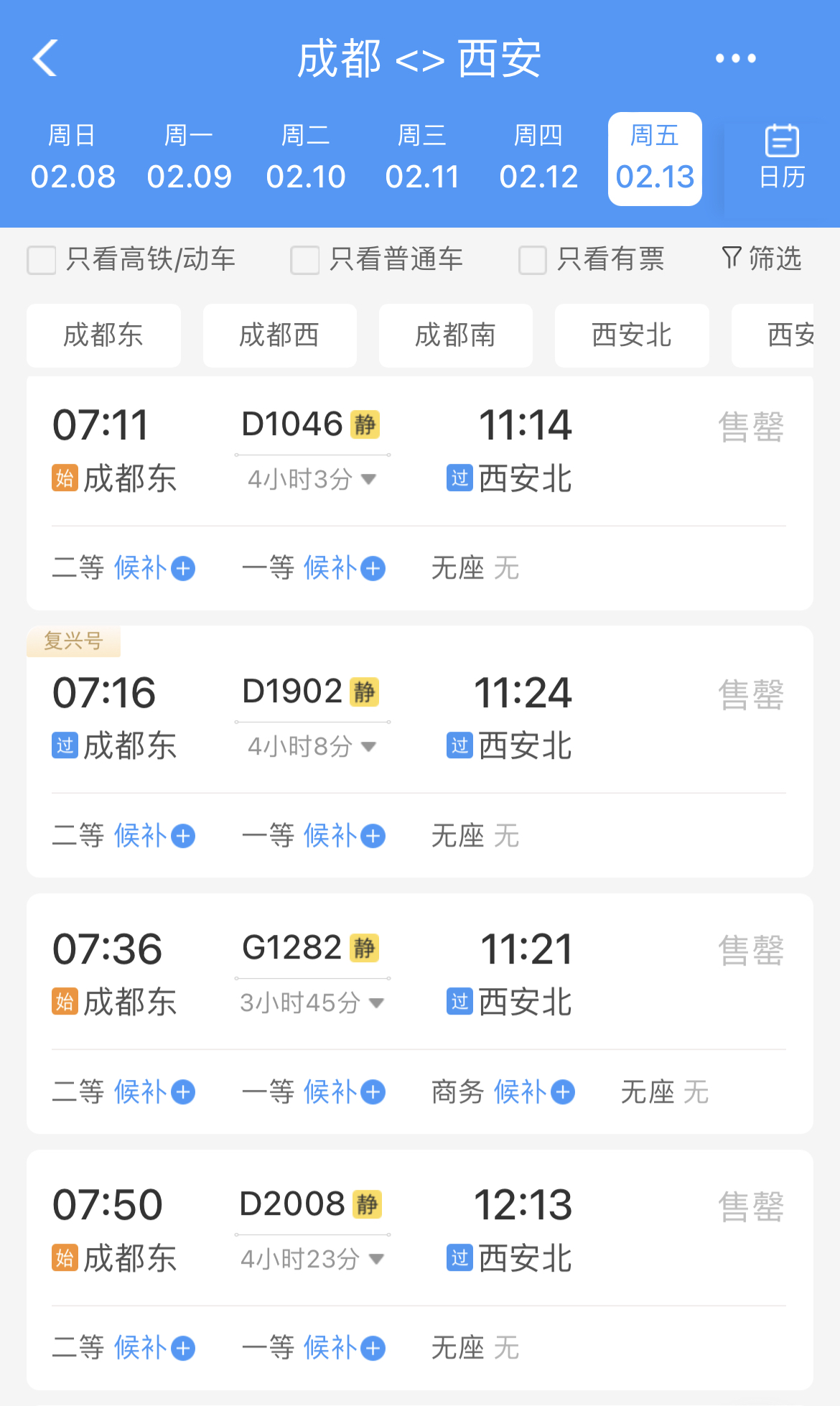Screen dimensions: 840x1406
Task: Go back from the 成都 <> 西安 page
Action: (x=45, y=58)
